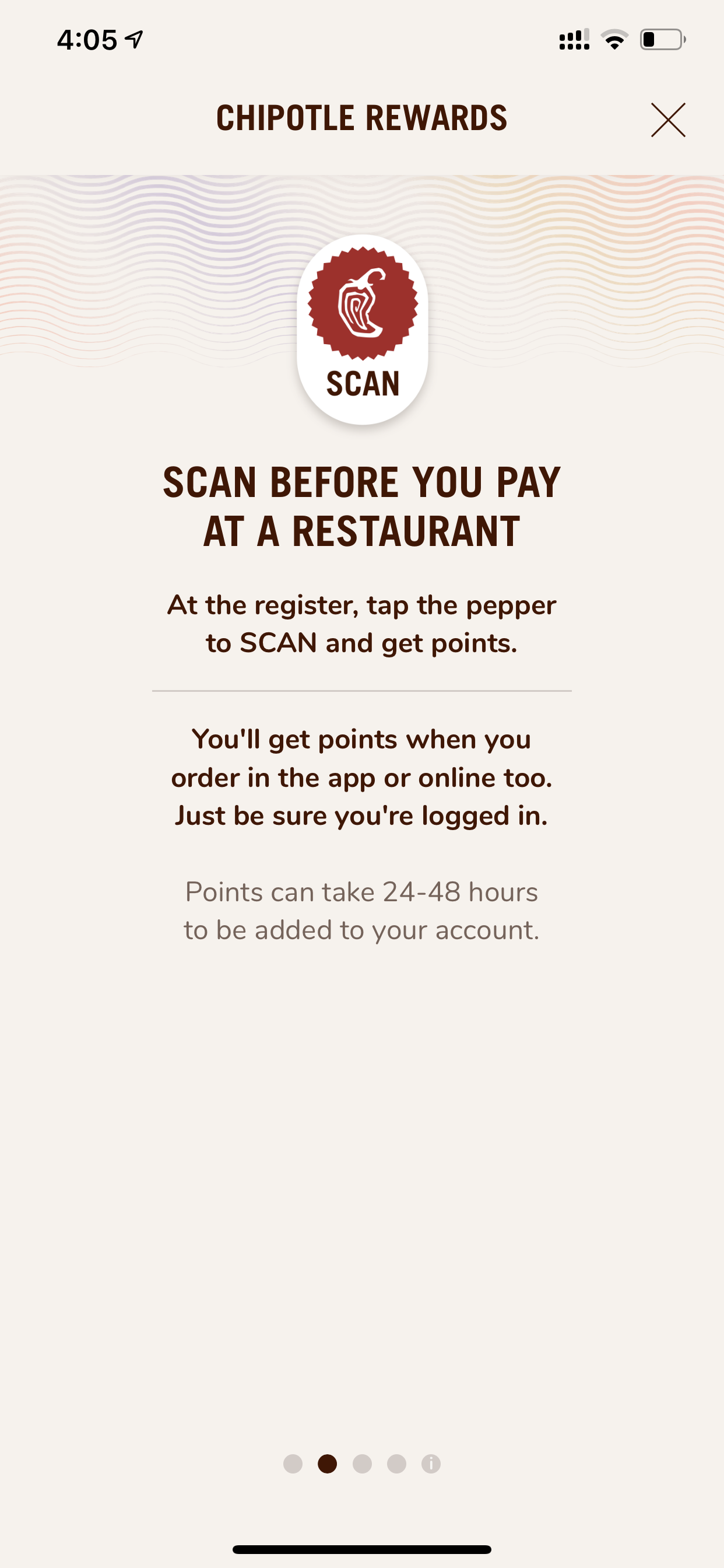Open the info page indicator

click(431, 1464)
